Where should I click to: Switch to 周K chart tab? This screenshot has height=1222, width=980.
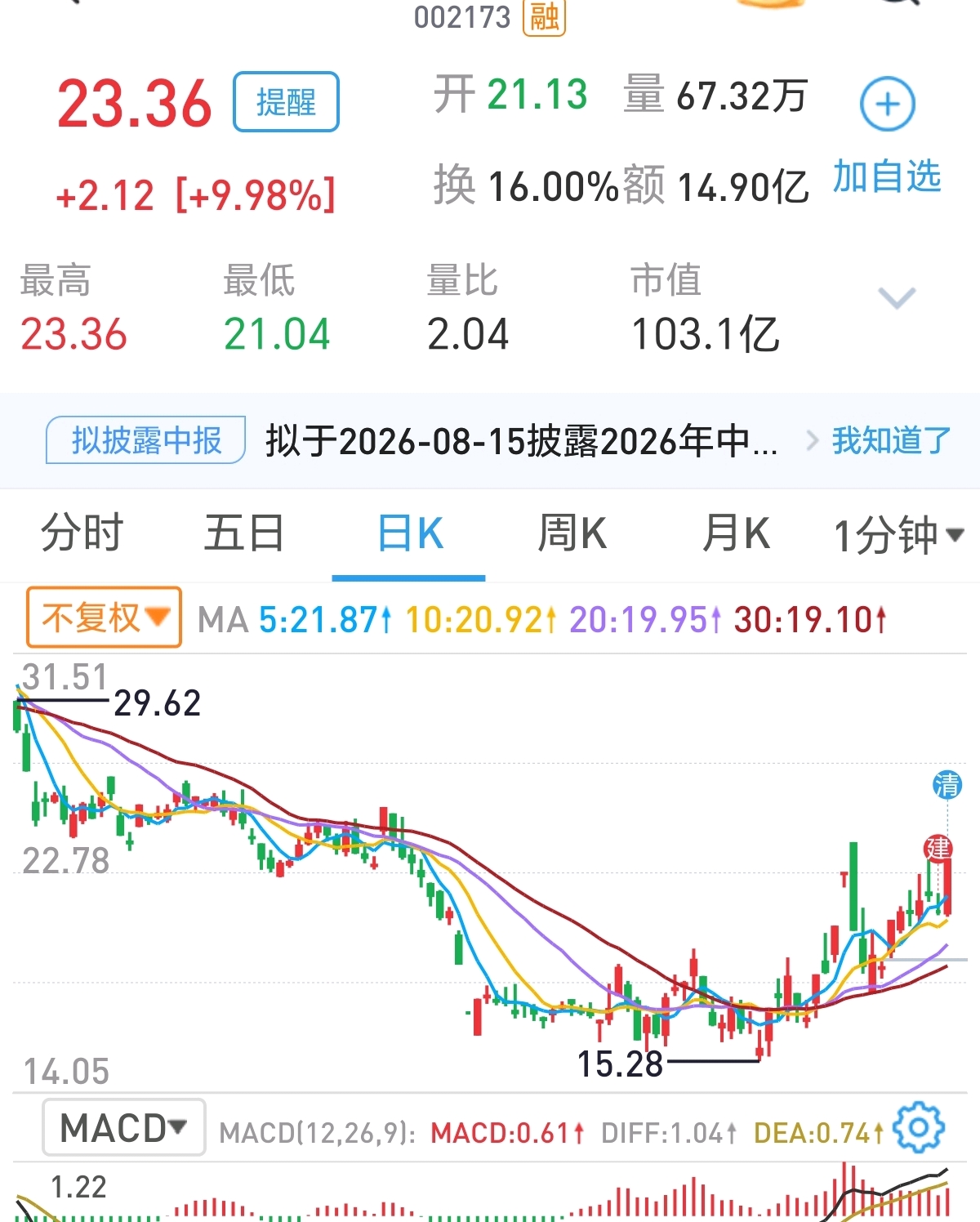coord(572,534)
